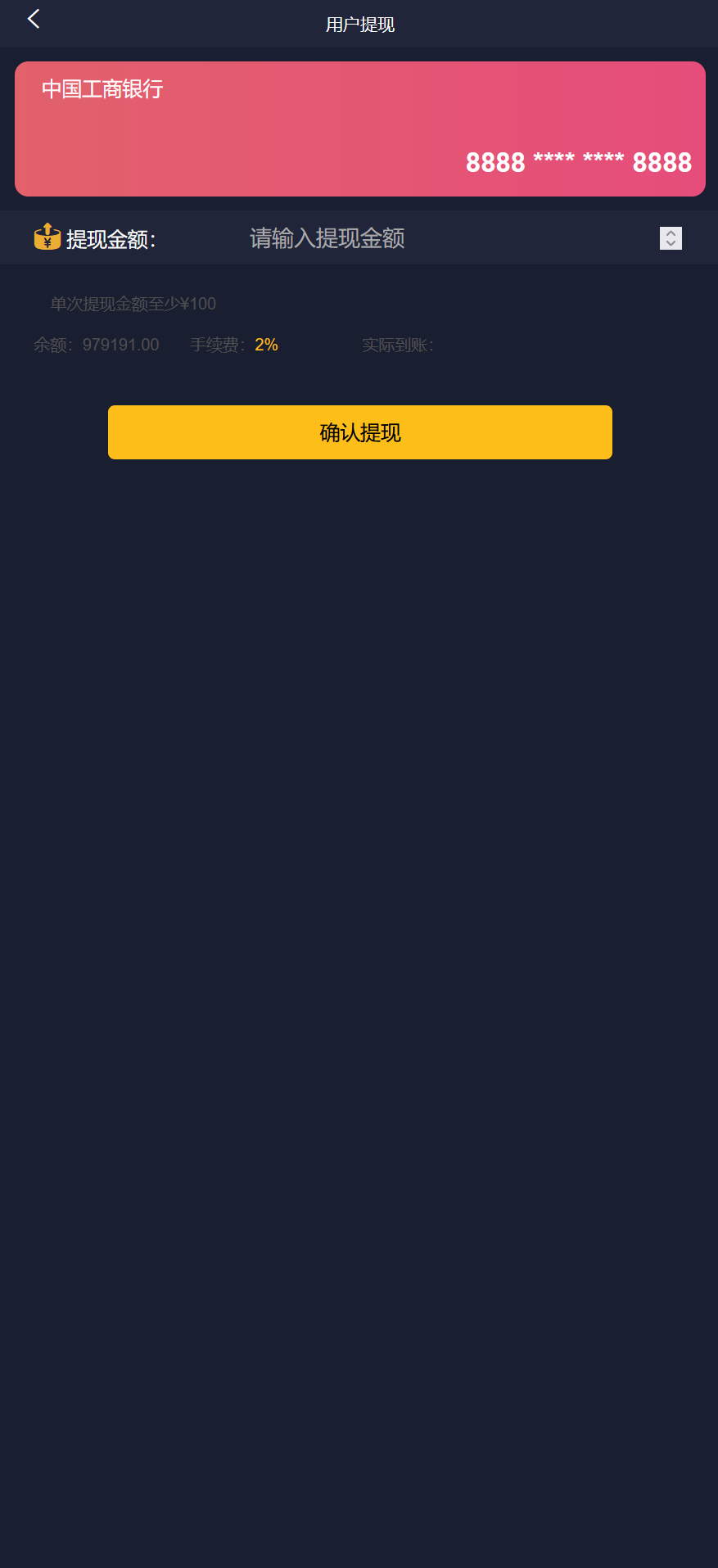Click the masked card number 8888 **** **** 8888
The width and height of the screenshot is (718, 1568).
tap(579, 162)
